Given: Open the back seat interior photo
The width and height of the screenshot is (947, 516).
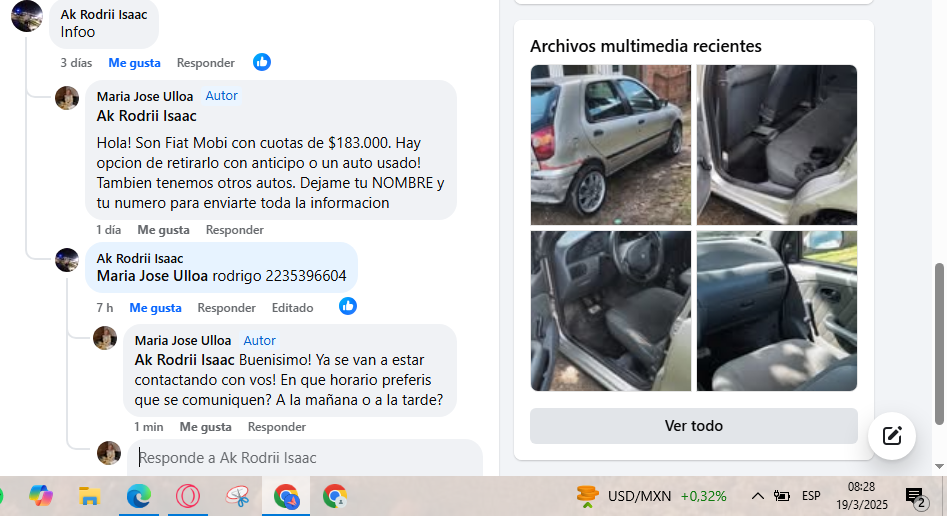Looking at the screenshot, I should coord(776,145).
